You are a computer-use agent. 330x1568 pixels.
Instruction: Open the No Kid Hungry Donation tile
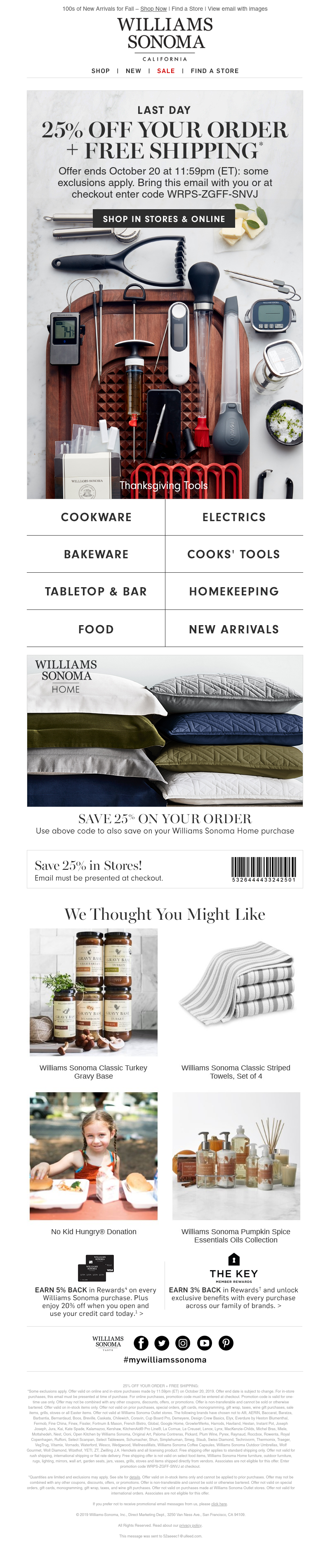(93, 1155)
